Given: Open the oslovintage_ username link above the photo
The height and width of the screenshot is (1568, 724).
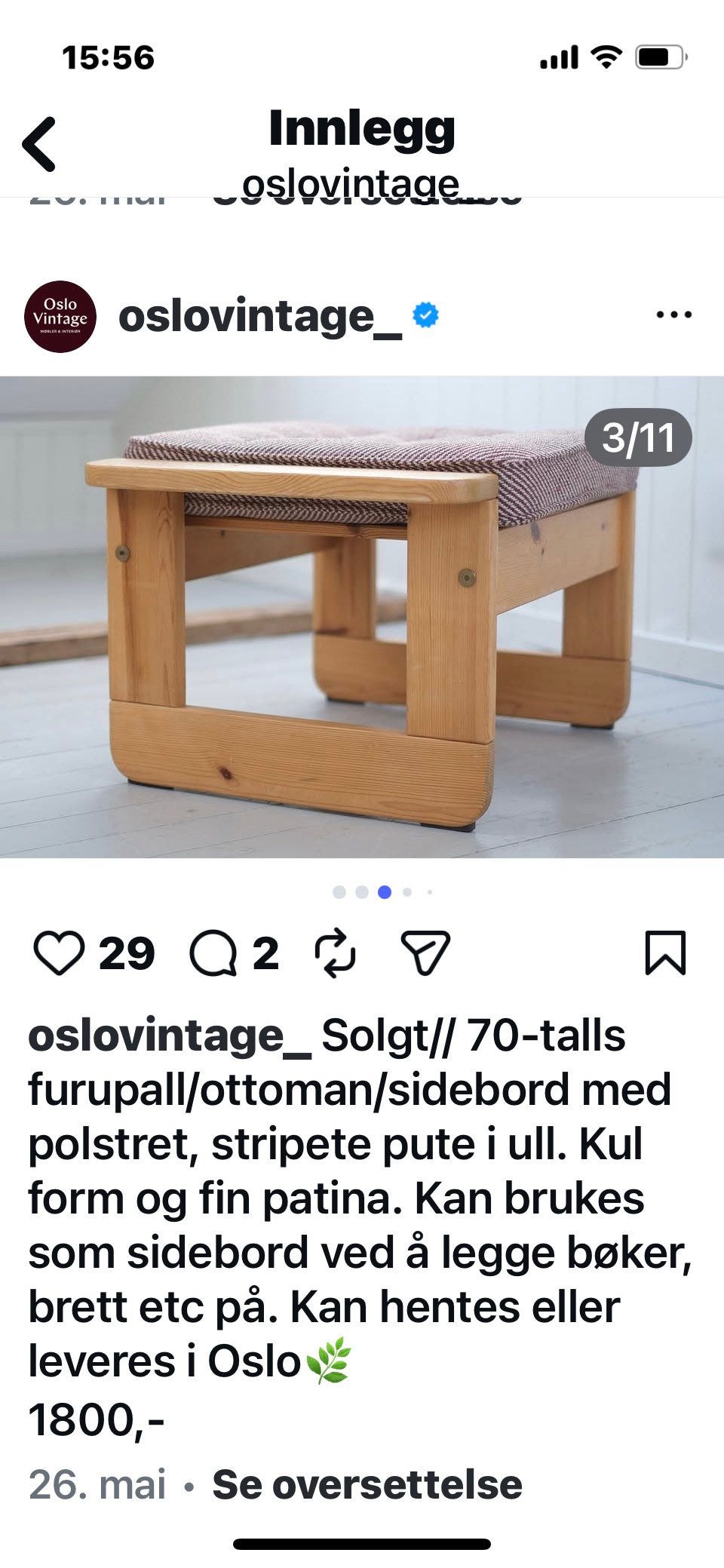Looking at the screenshot, I should pyautogui.click(x=260, y=317).
